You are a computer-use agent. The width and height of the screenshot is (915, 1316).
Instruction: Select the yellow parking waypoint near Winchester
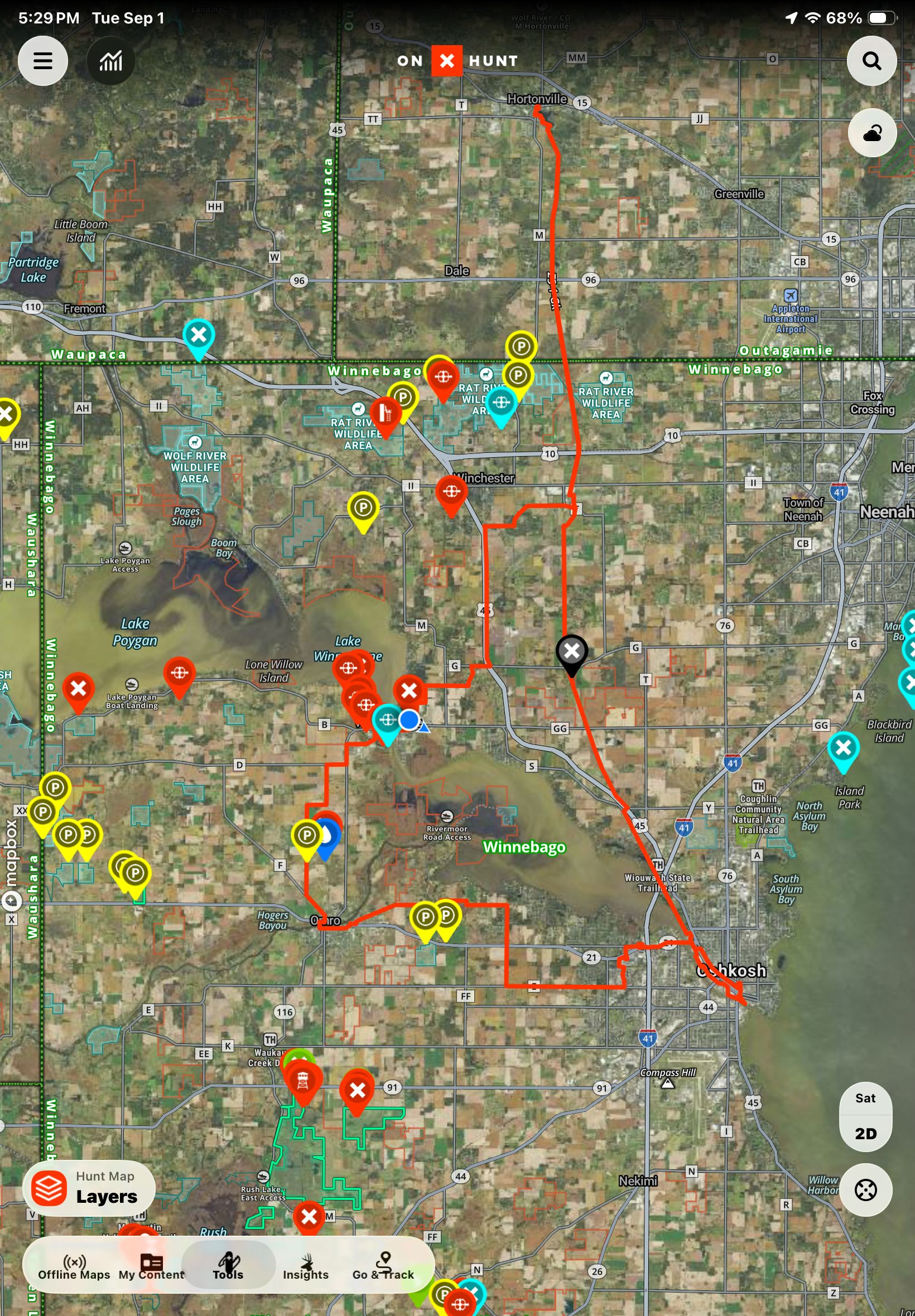pos(363,511)
